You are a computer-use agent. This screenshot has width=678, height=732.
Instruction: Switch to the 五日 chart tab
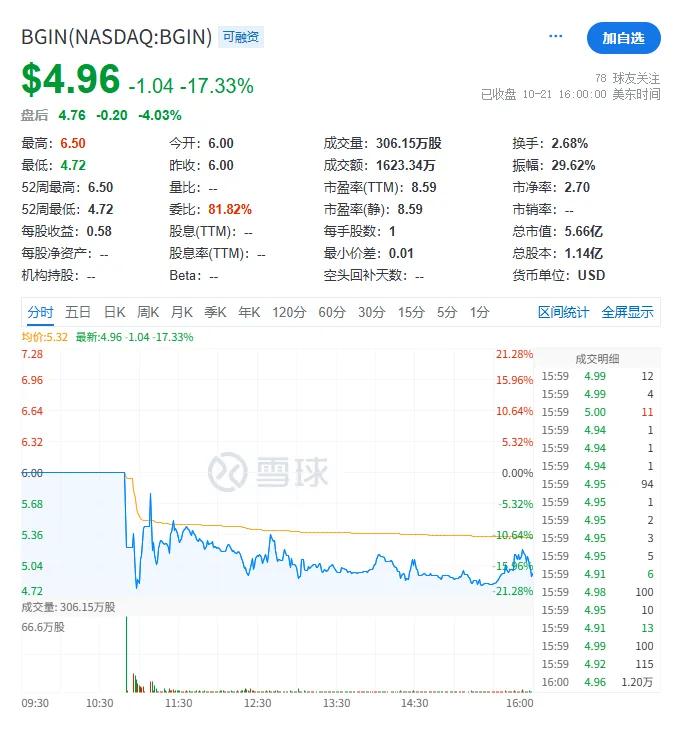pos(78,312)
